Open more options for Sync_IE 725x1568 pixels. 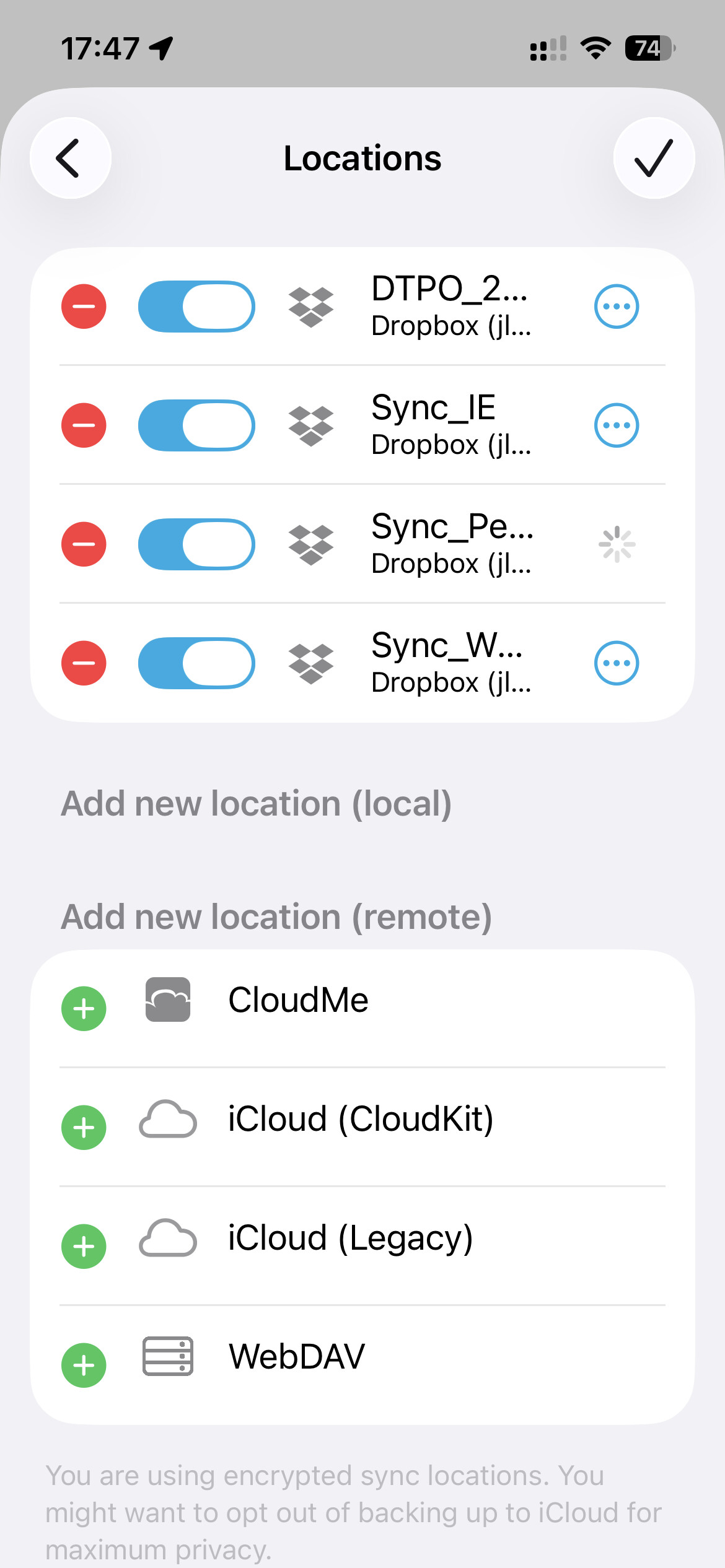[617, 425]
